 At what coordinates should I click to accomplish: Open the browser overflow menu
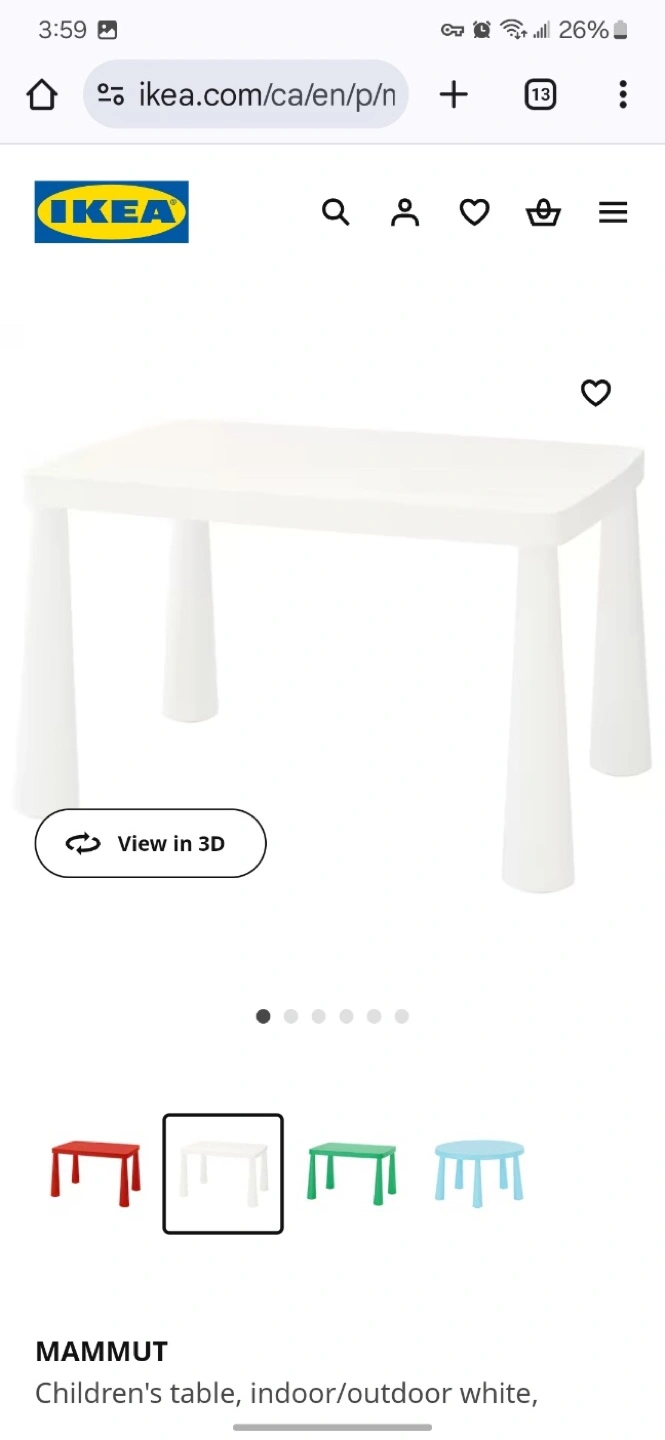click(622, 95)
